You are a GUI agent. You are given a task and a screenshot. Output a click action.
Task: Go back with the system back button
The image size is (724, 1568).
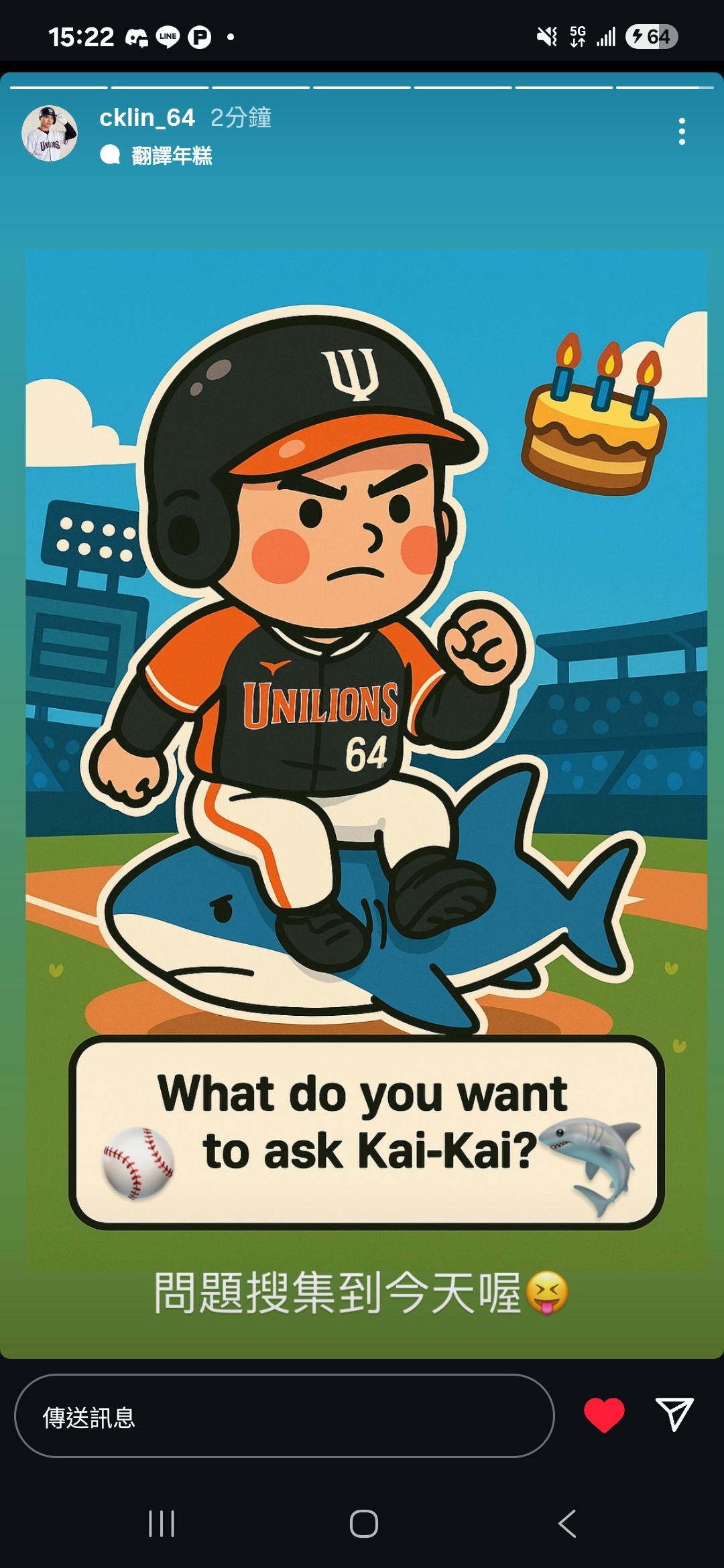[567, 1524]
